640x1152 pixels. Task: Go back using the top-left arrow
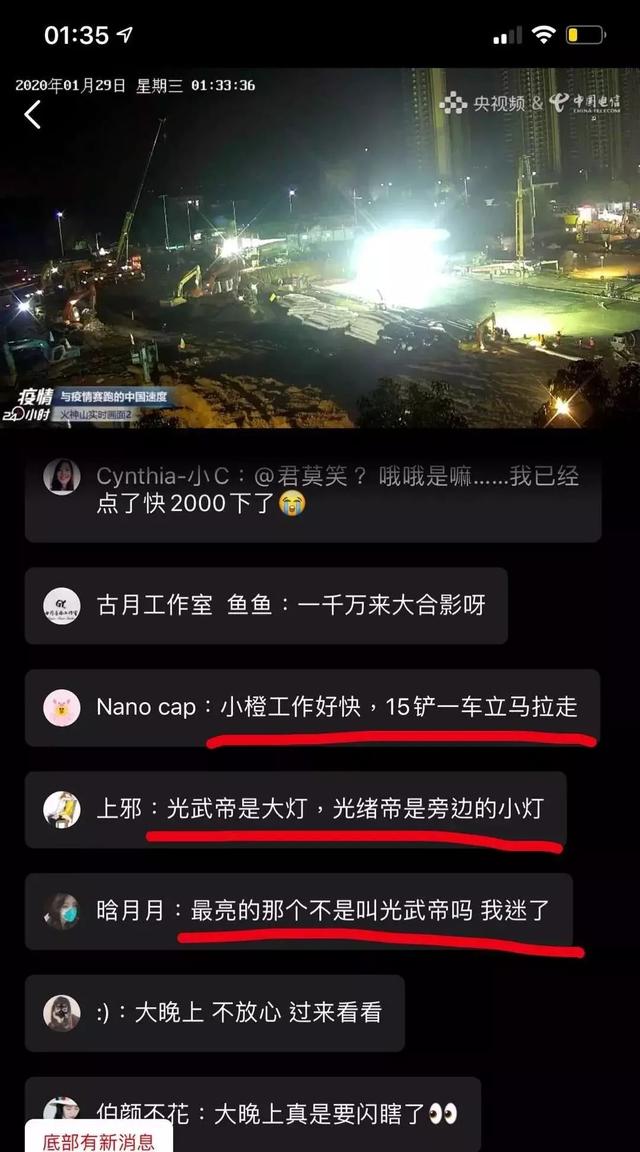(x=33, y=115)
